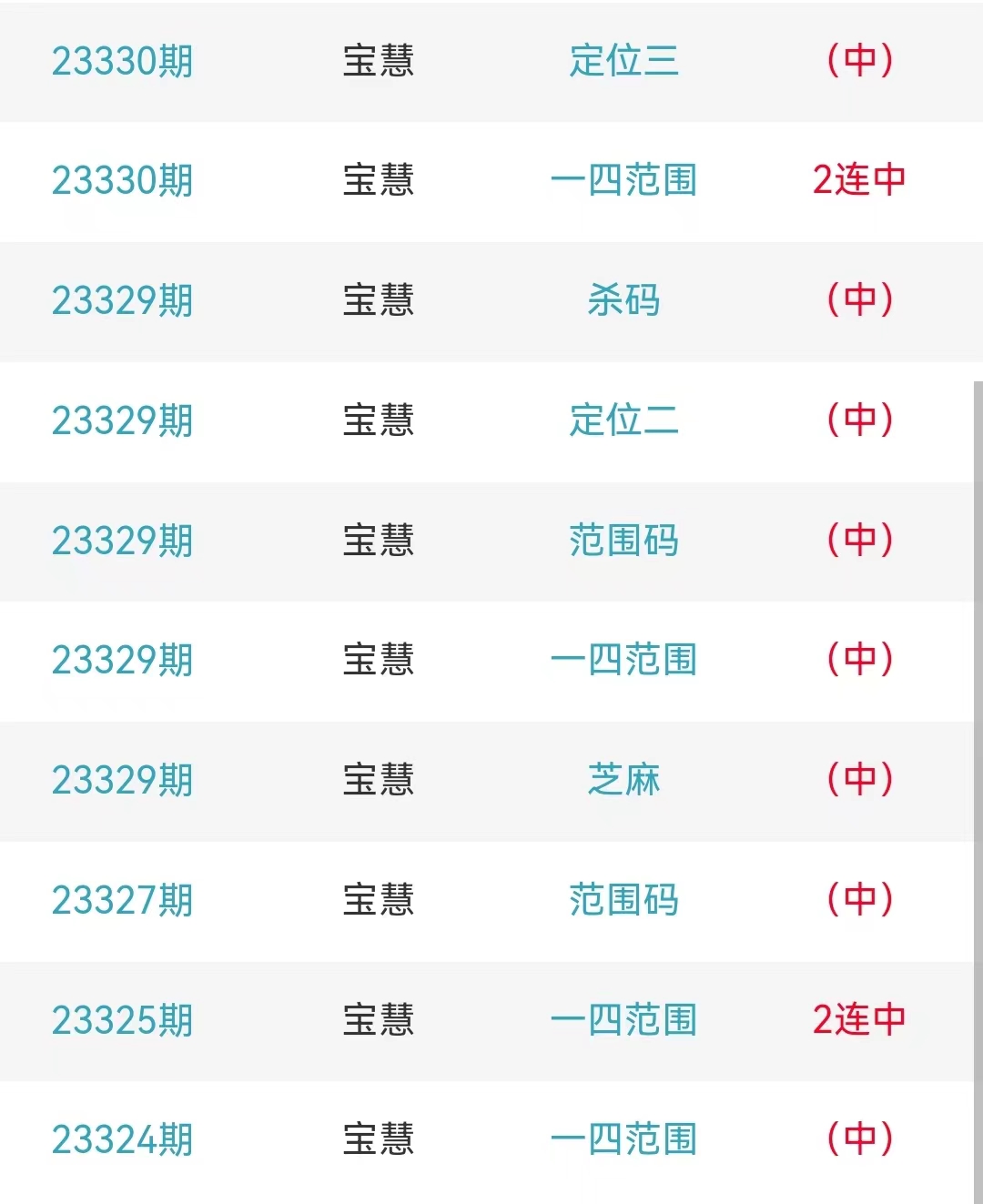Open the 23330期 定位三 prediction row
This screenshot has height=1204, width=983.
(x=623, y=61)
